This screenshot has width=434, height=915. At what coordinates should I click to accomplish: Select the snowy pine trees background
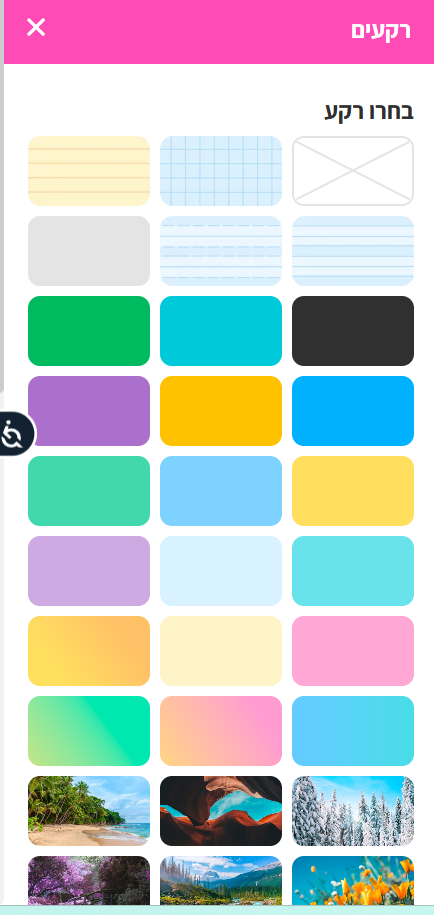pos(353,811)
